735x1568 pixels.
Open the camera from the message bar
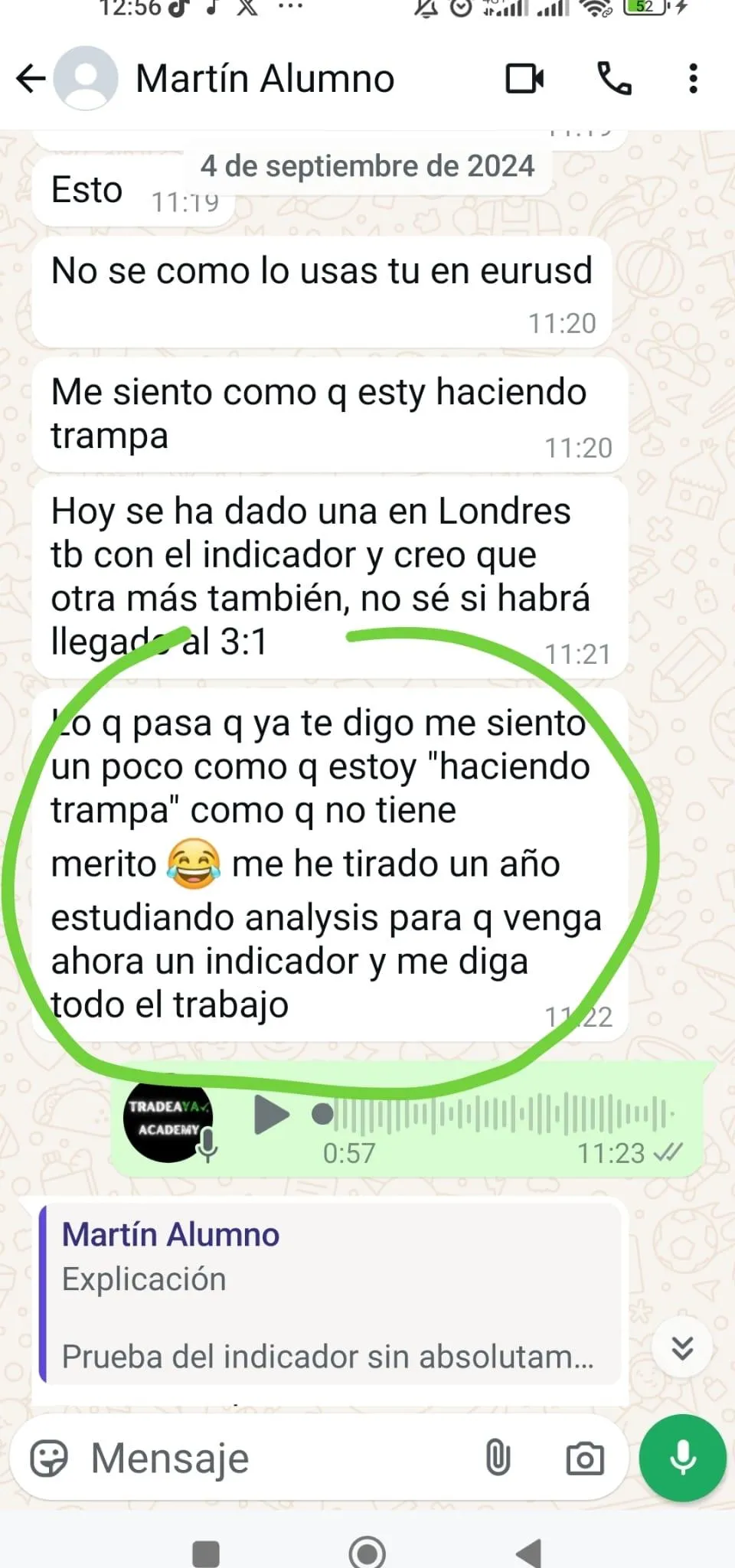[x=585, y=1459]
